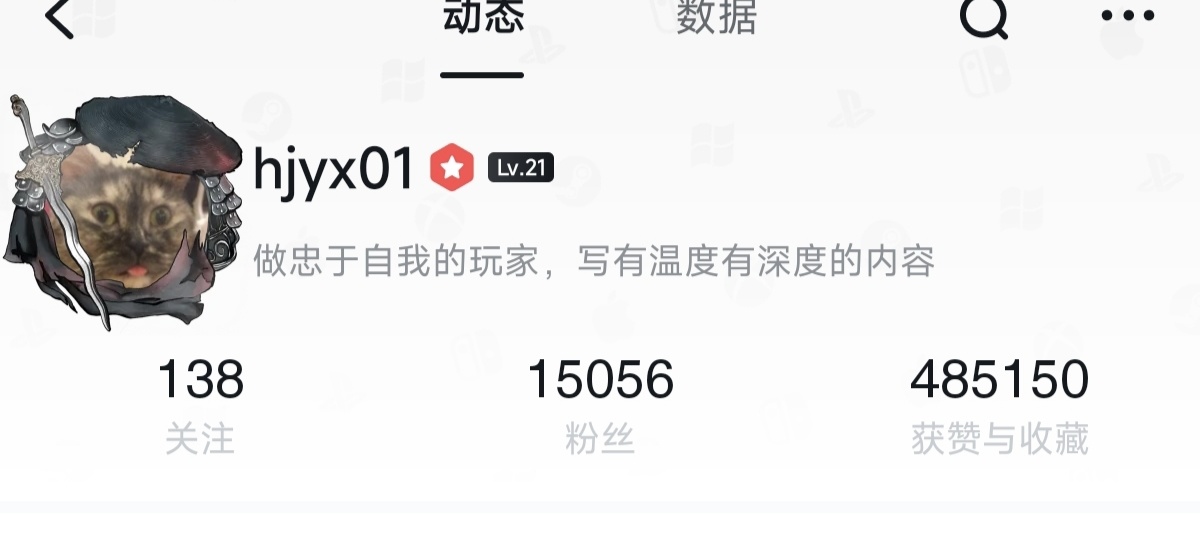Go back using the arrow icon

(60, 17)
